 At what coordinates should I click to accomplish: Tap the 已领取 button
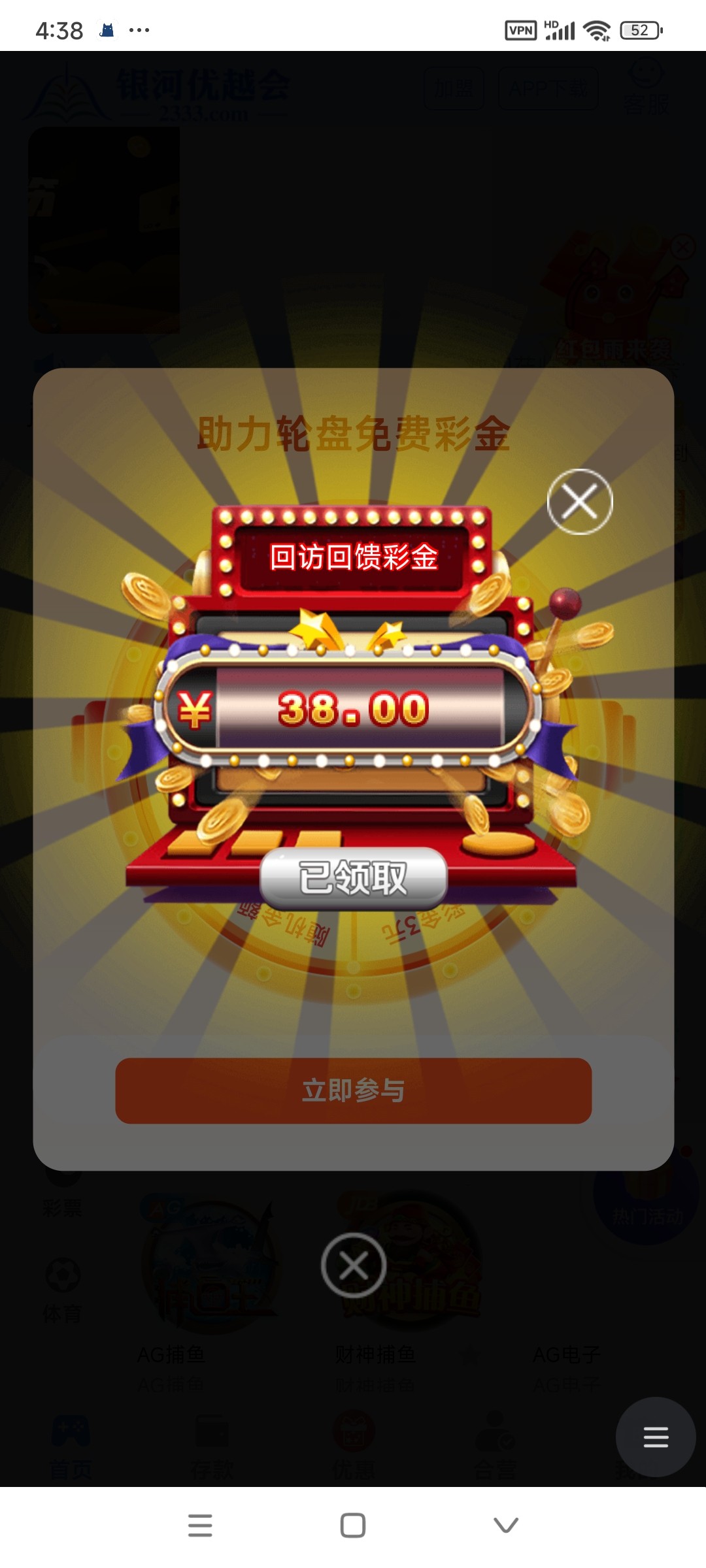coord(353,877)
